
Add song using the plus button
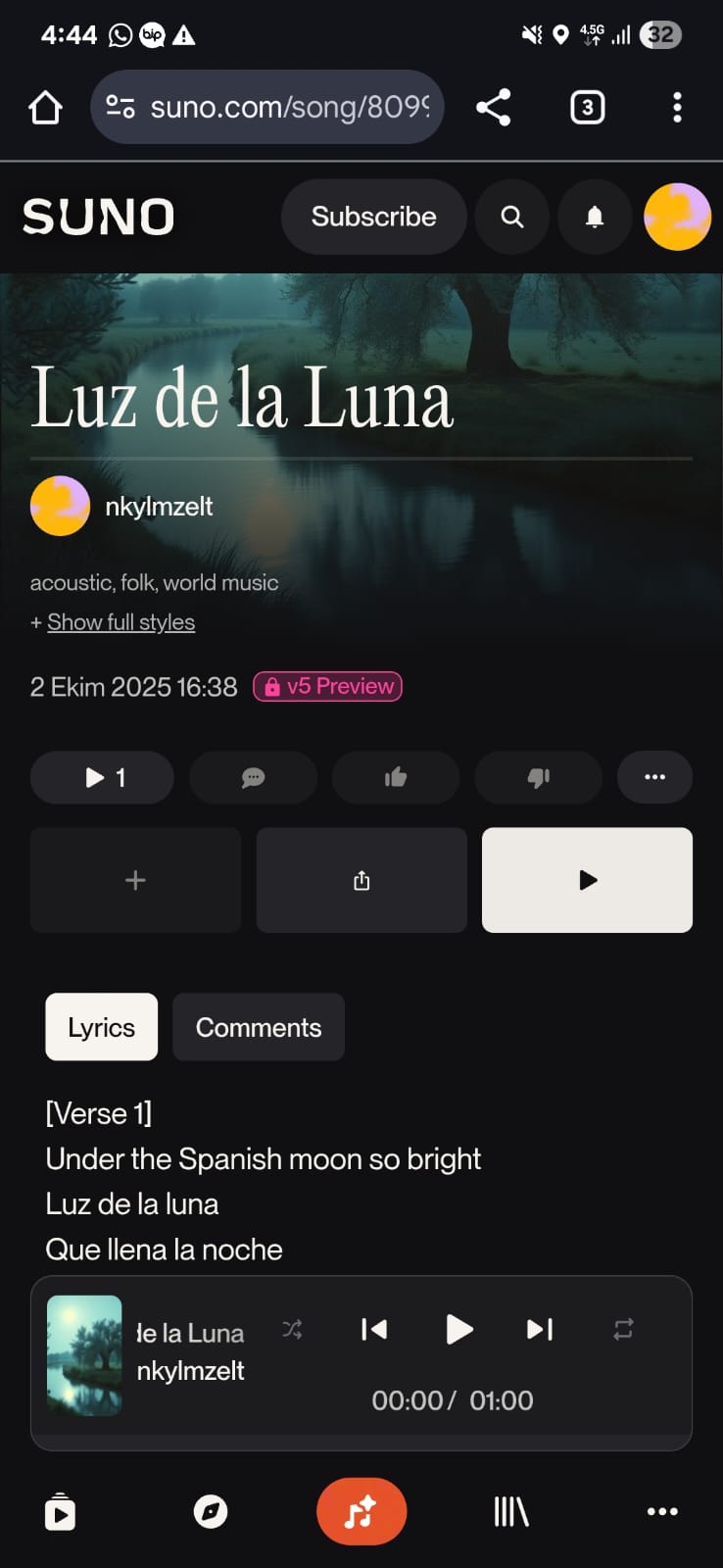(135, 880)
